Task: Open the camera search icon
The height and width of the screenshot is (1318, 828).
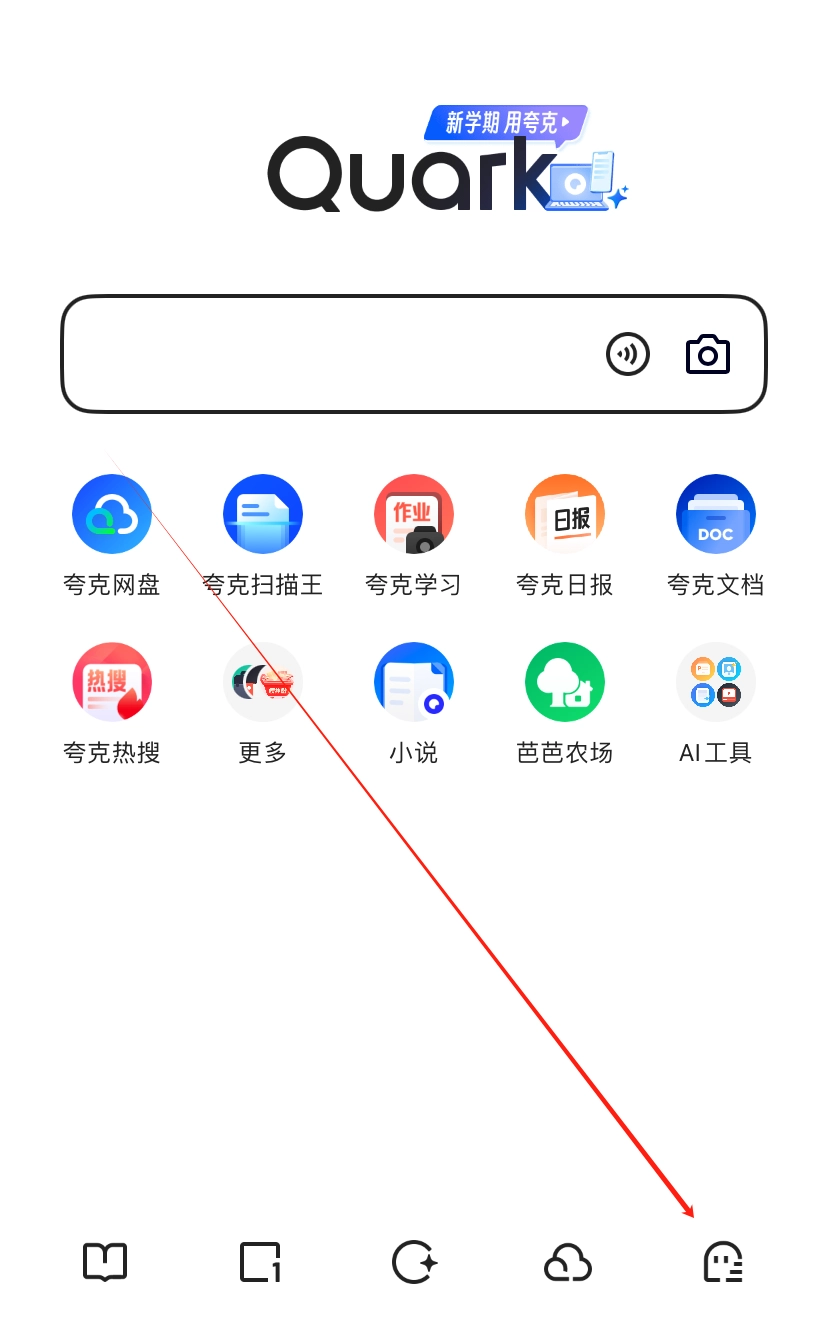Action: [708, 354]
